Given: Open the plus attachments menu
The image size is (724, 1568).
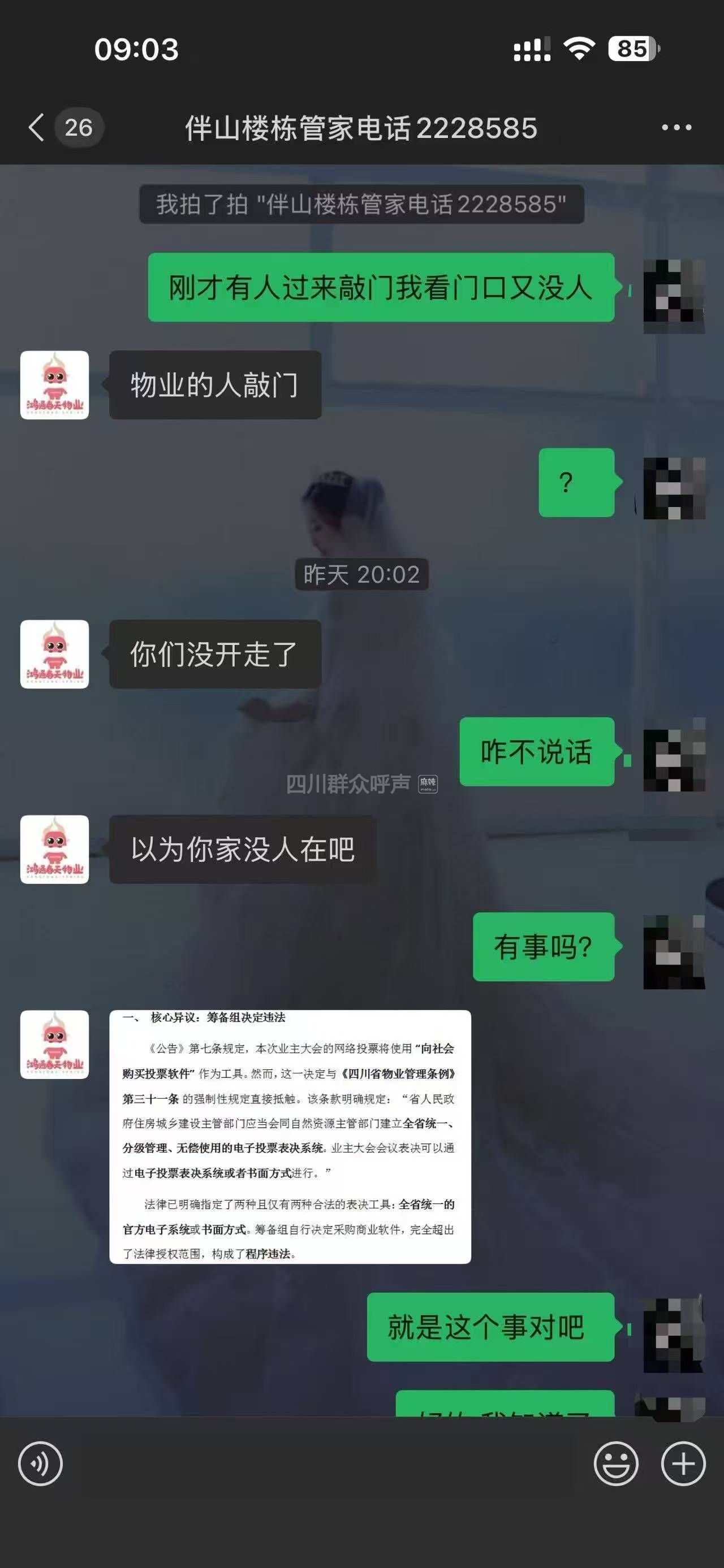Looking at the screenshot, I should 683,1463.
